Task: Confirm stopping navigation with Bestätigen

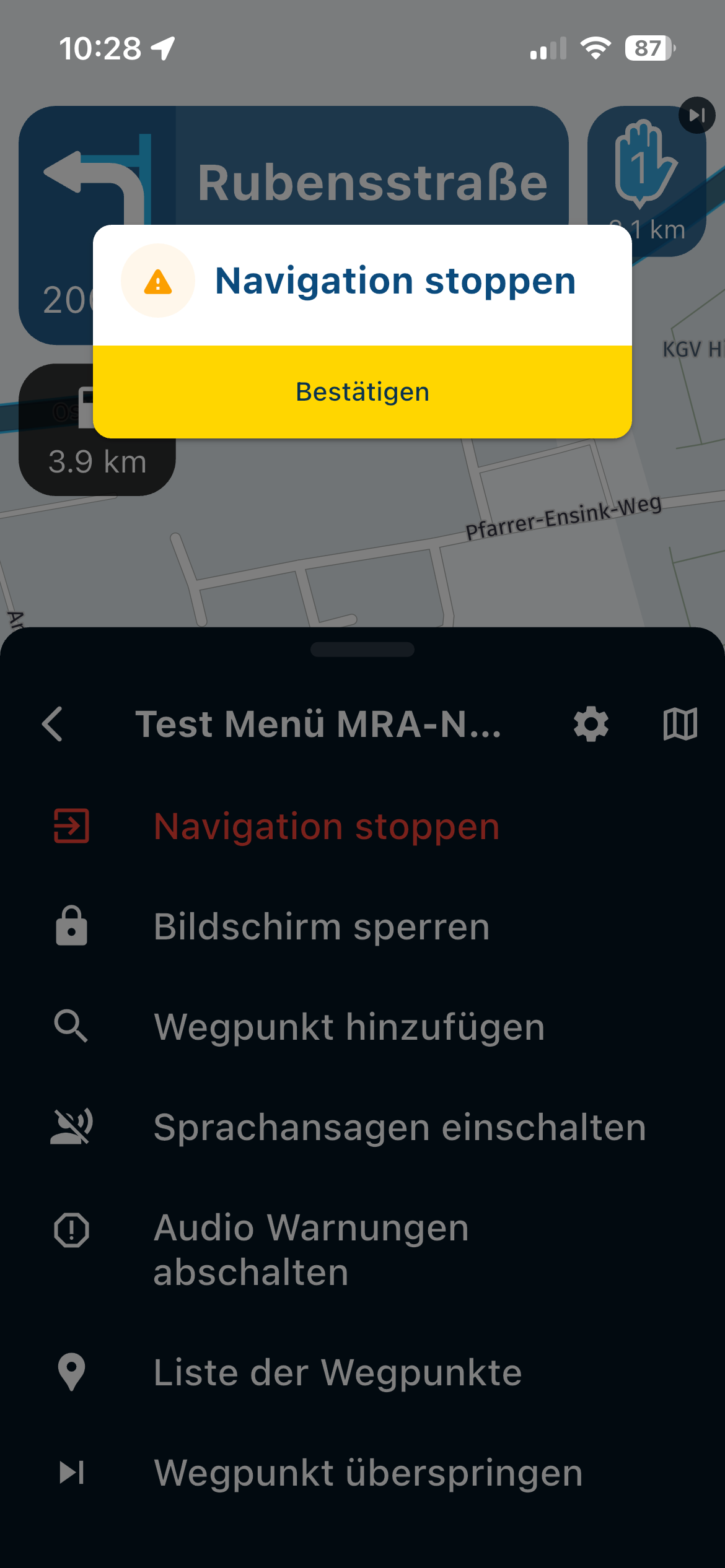Action: click(362, 392)
